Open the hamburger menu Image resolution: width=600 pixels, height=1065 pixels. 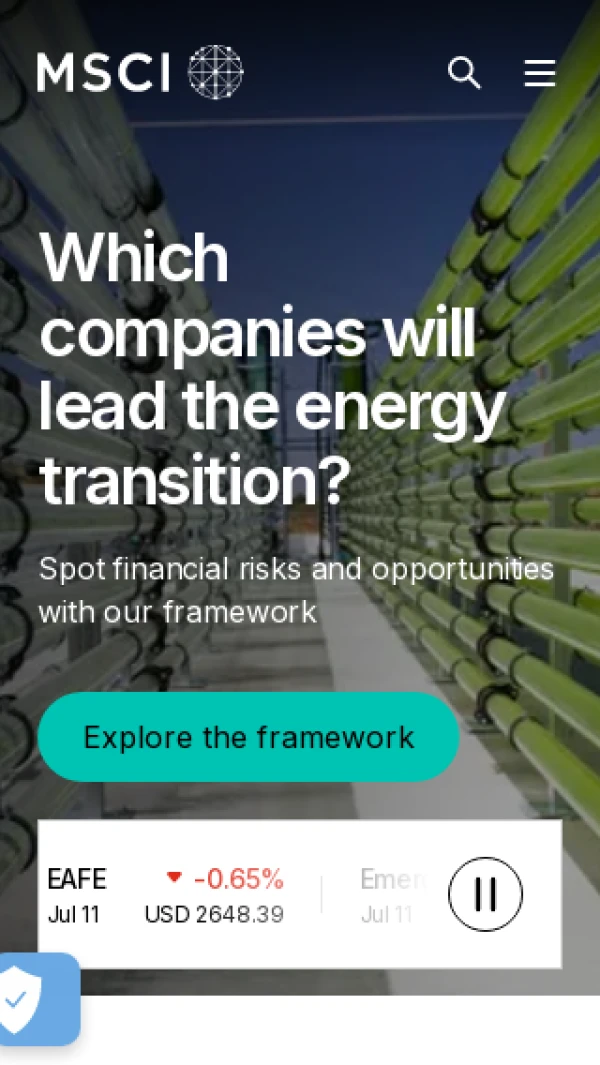click(x=539, y=73)
